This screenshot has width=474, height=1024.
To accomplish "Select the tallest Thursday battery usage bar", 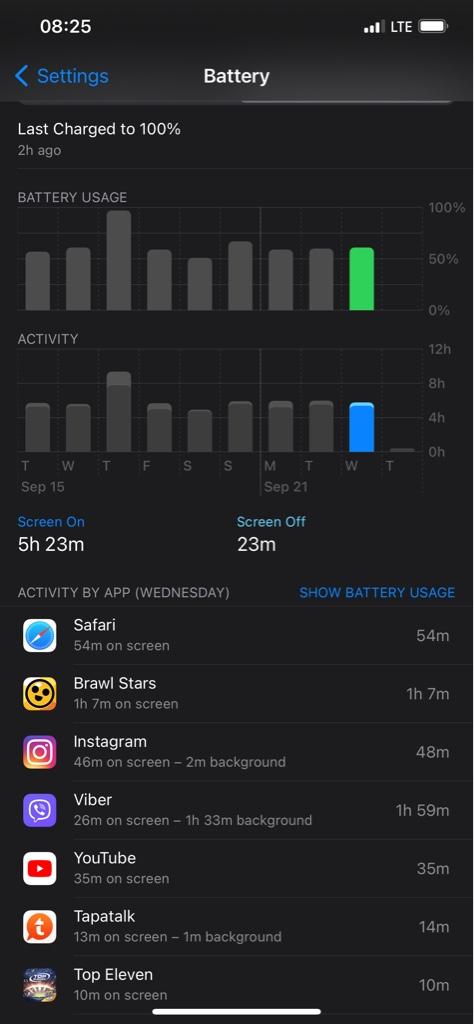I will pyautogui.click(x=119, y=260).
